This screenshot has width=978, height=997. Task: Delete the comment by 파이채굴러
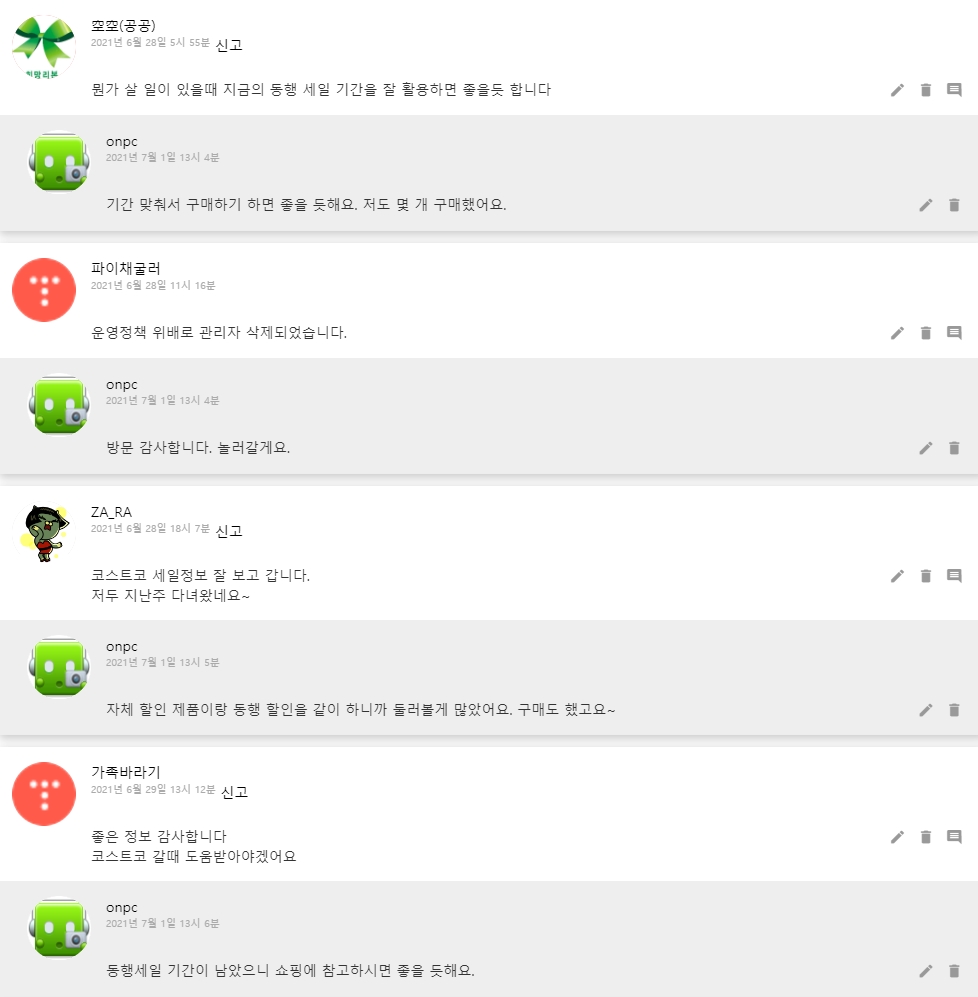925,333
